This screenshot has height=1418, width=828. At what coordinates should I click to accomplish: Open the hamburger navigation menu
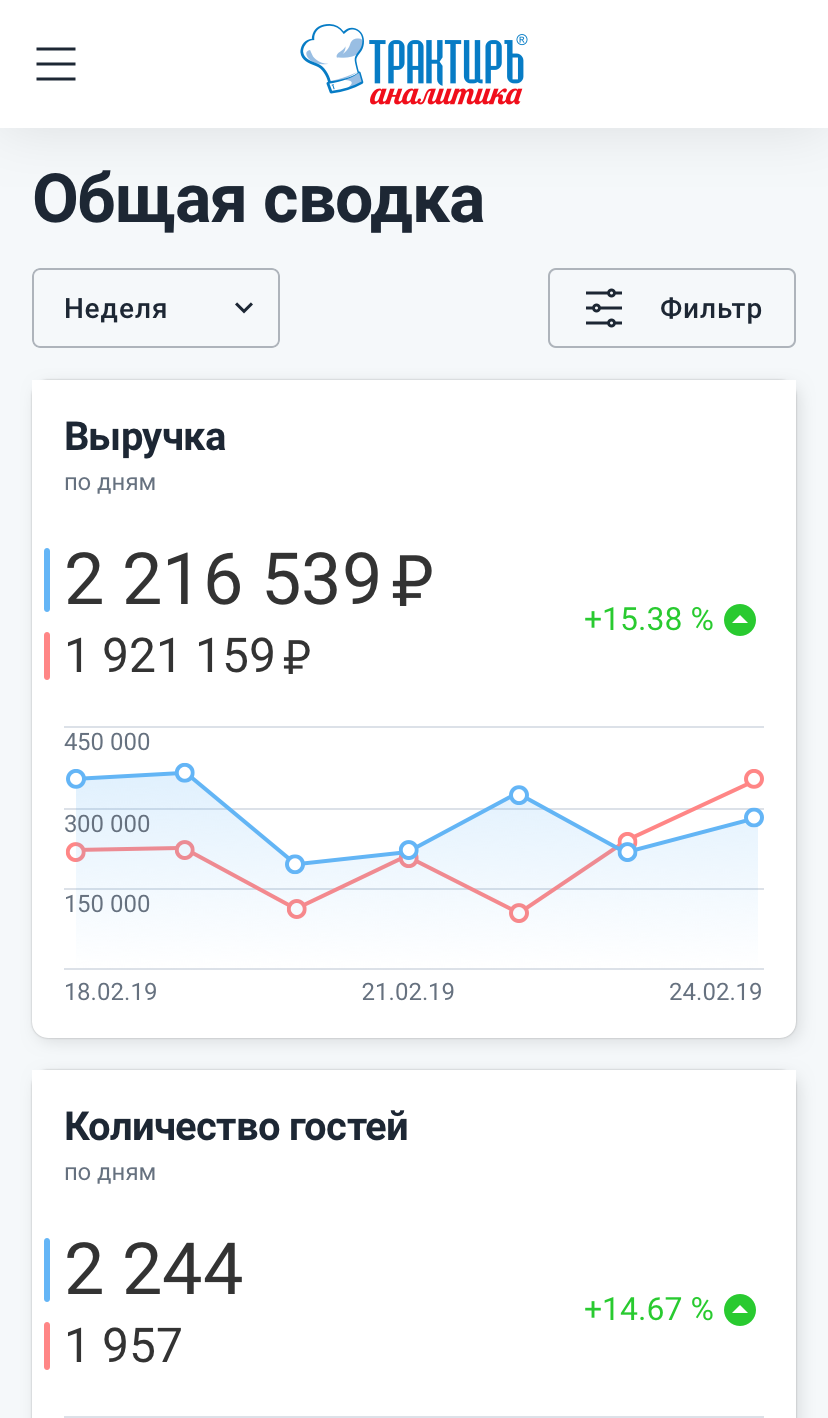pyautogui.click(x=56, y=64)
